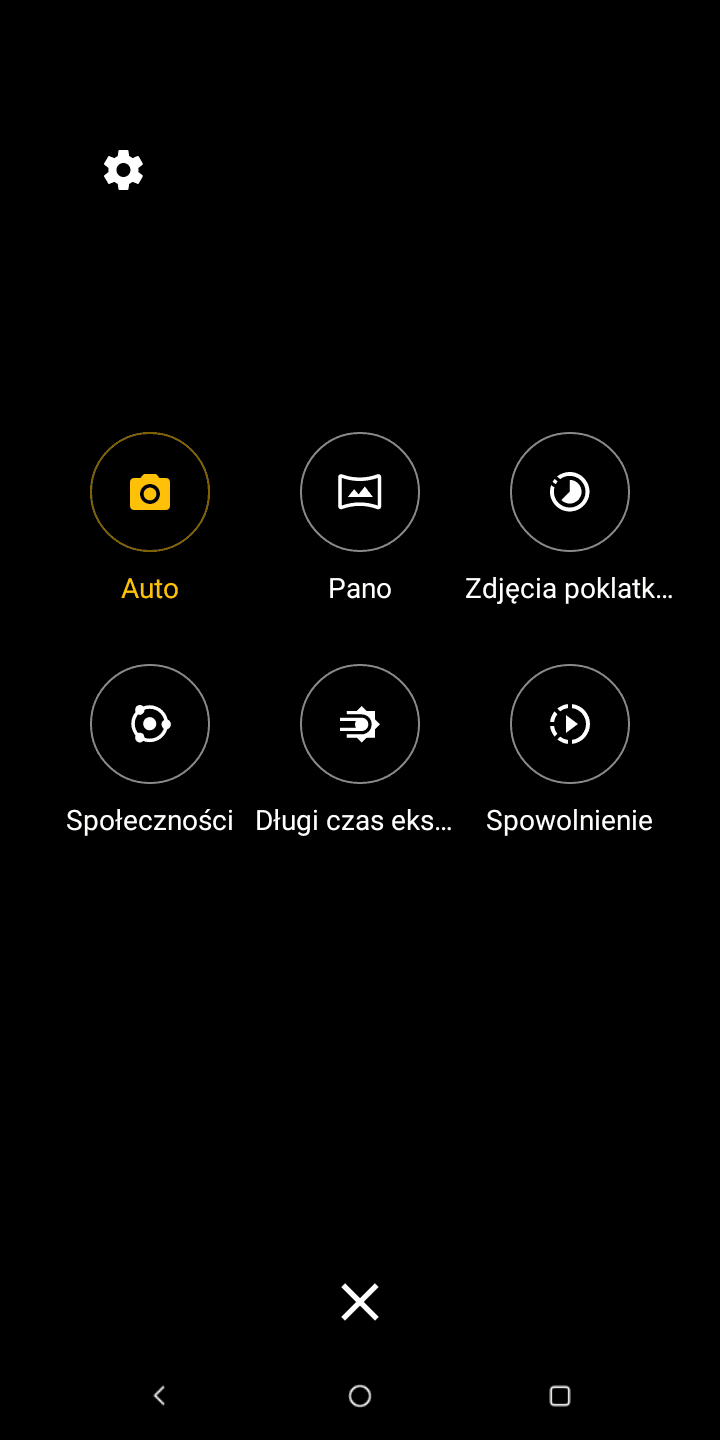Select the Auto camera mode
This screenshot has height=1440, width=720.
[x=150, y=492]
